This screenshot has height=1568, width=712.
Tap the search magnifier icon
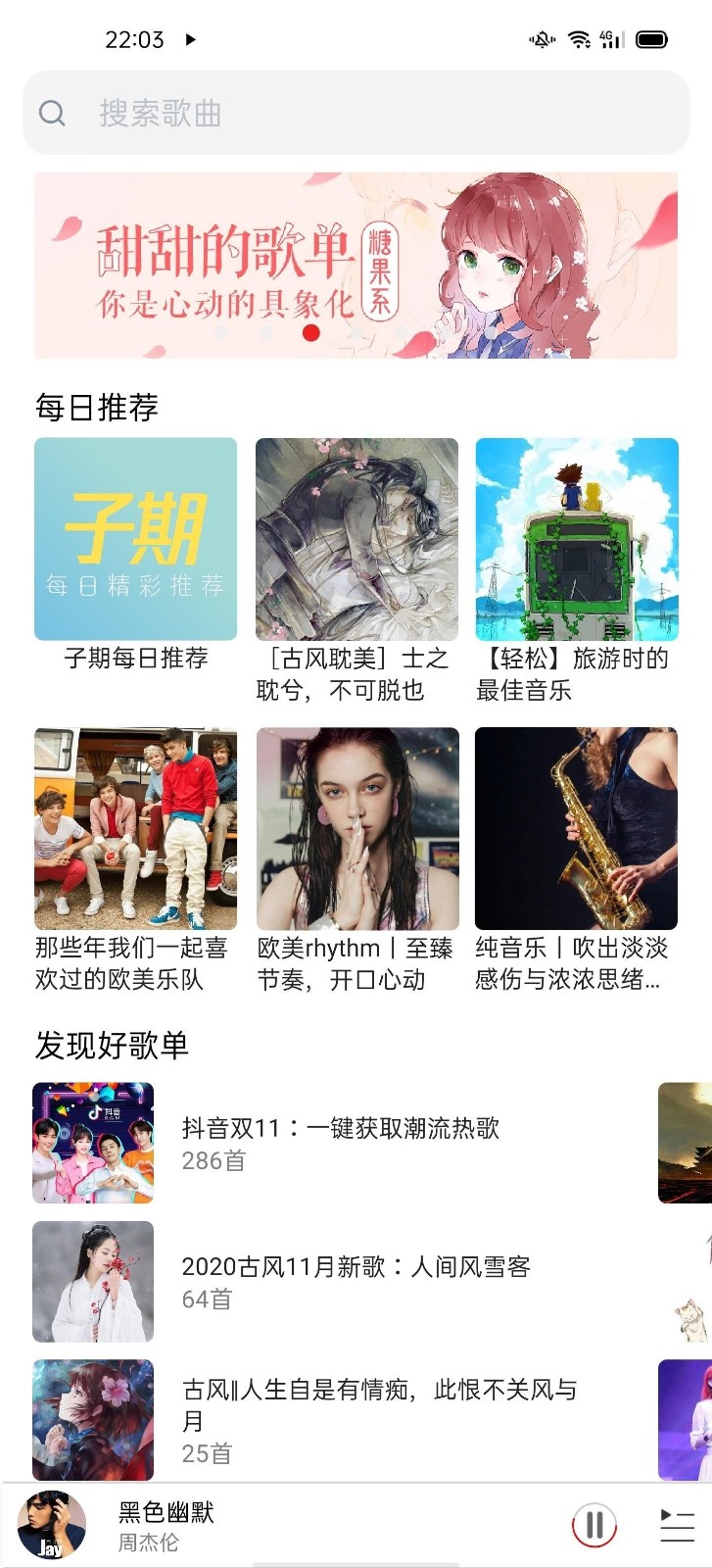53,113
